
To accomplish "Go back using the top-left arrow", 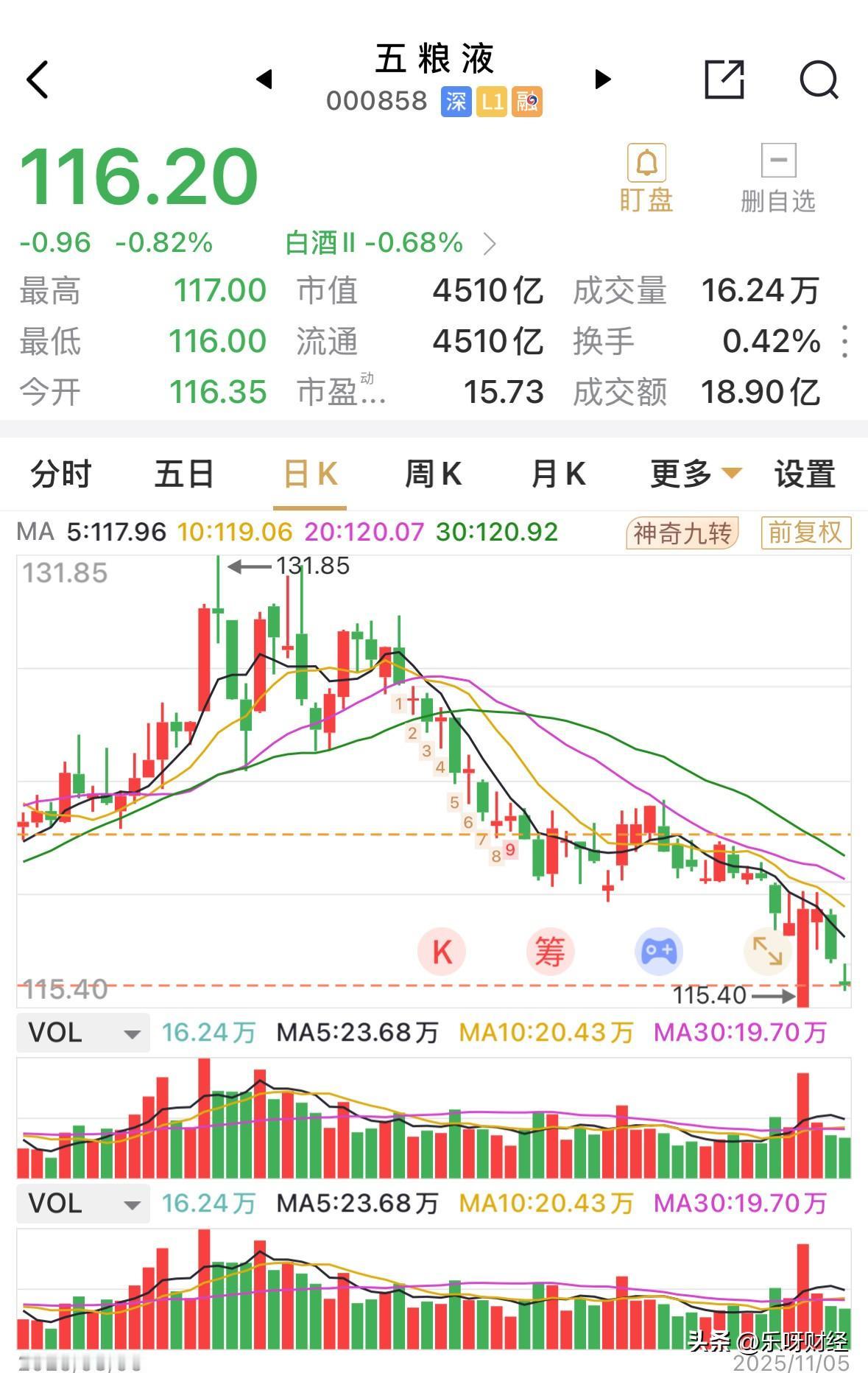I will 38,79.
